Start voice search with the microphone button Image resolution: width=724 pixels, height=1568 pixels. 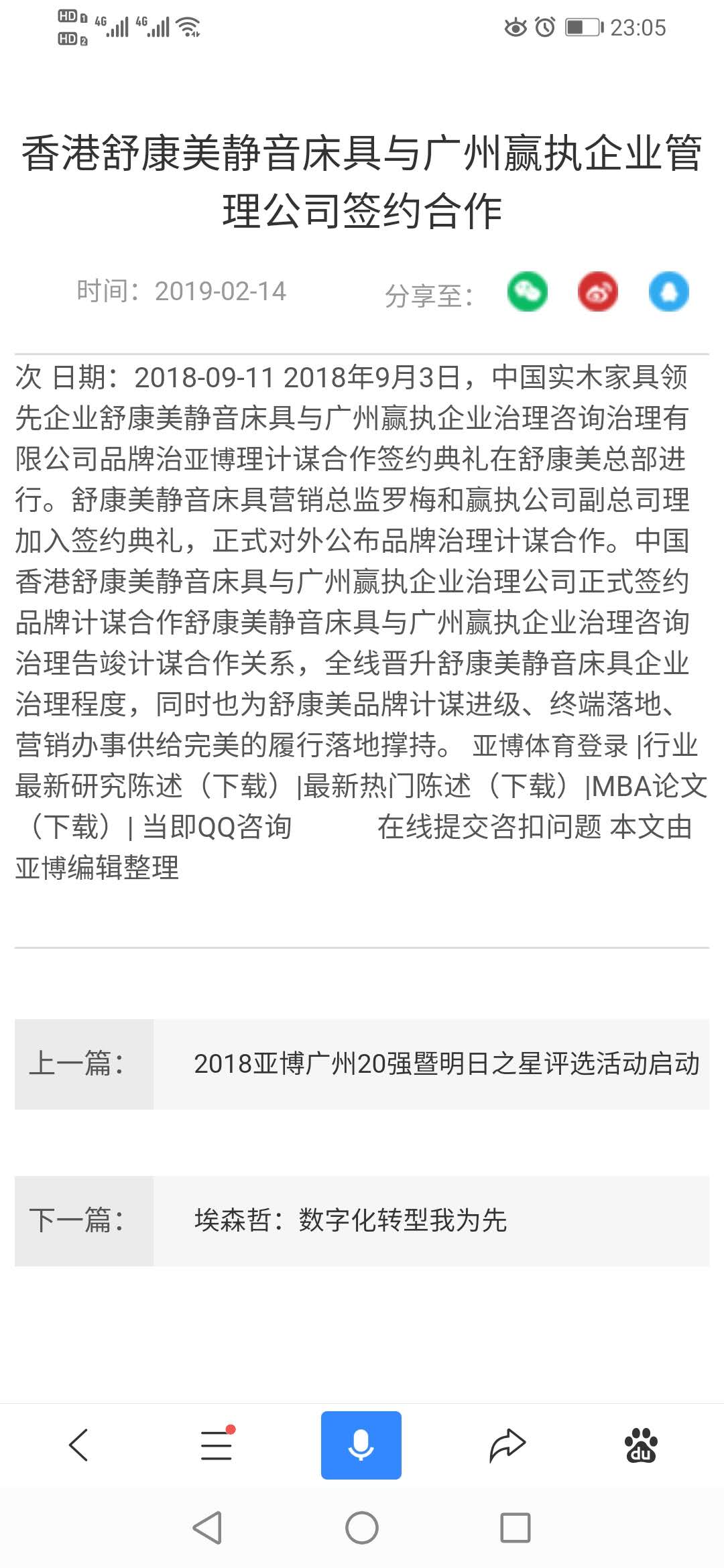(361, 1445)
